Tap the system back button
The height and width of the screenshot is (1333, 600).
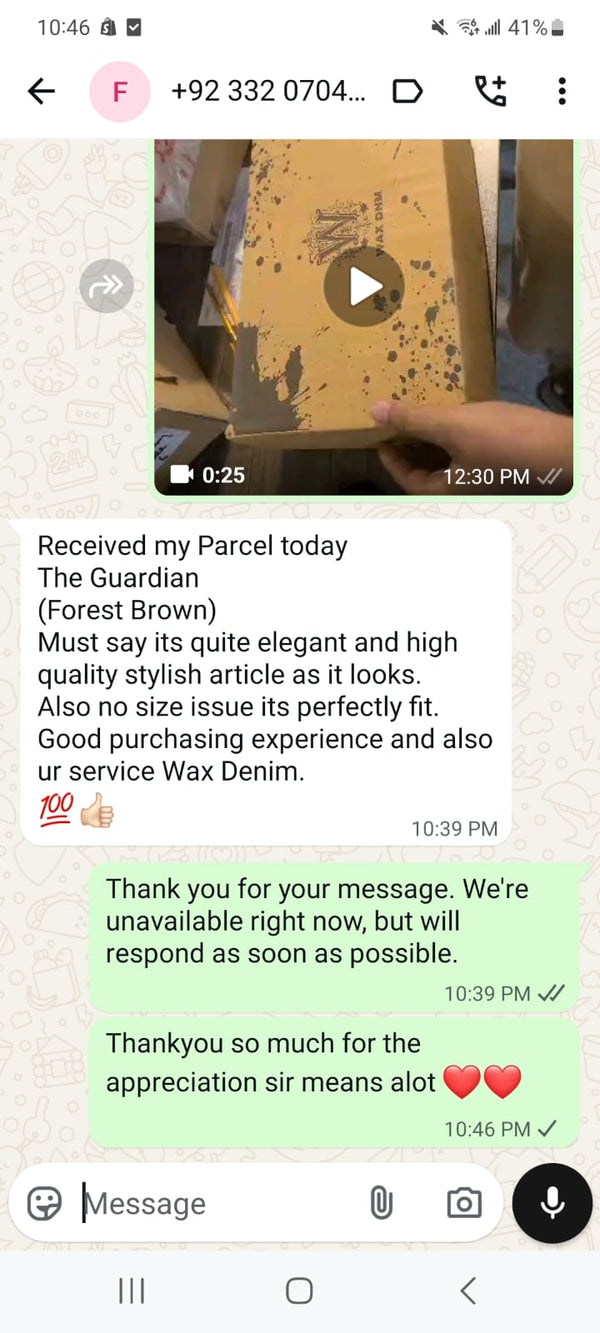coord(467,1291)
